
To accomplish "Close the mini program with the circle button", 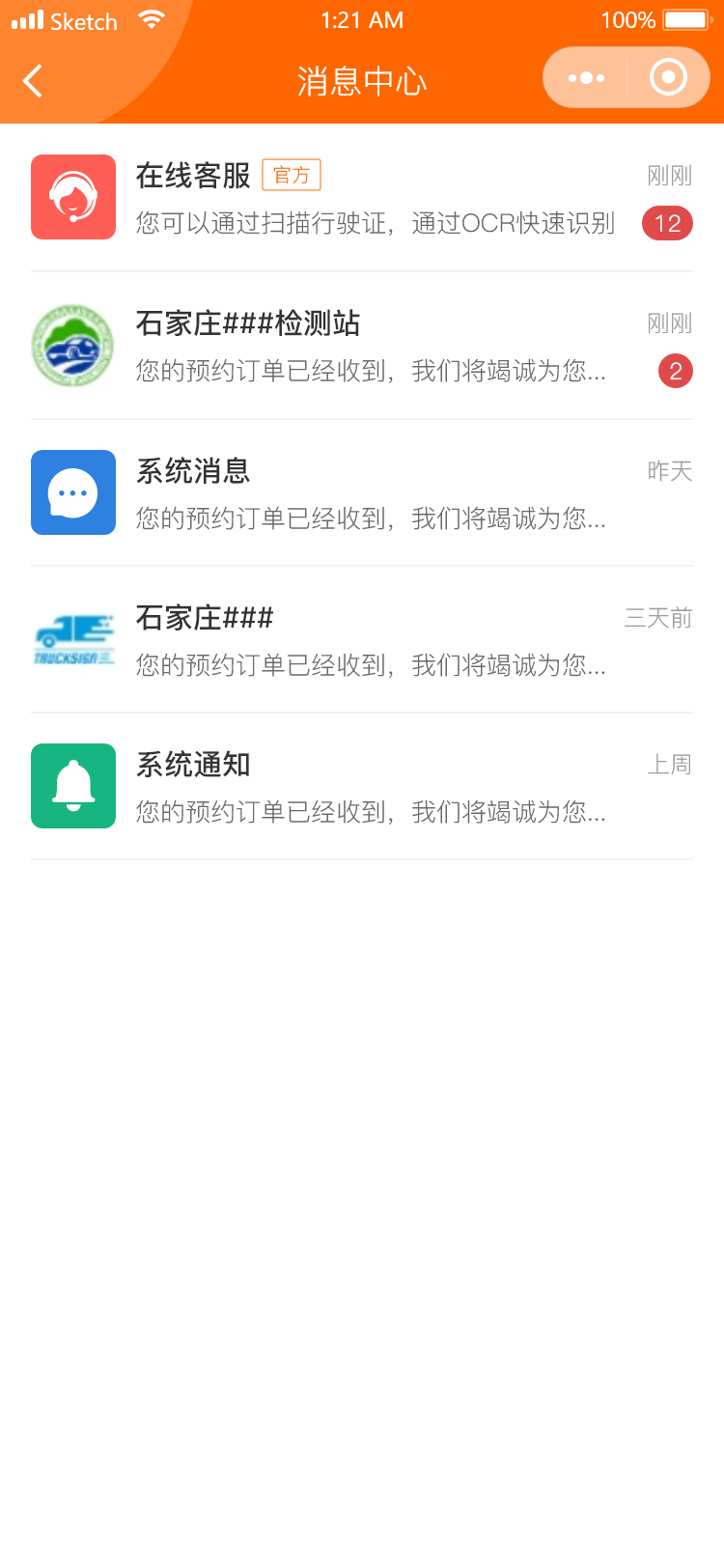I will click(x=668, y=78).
